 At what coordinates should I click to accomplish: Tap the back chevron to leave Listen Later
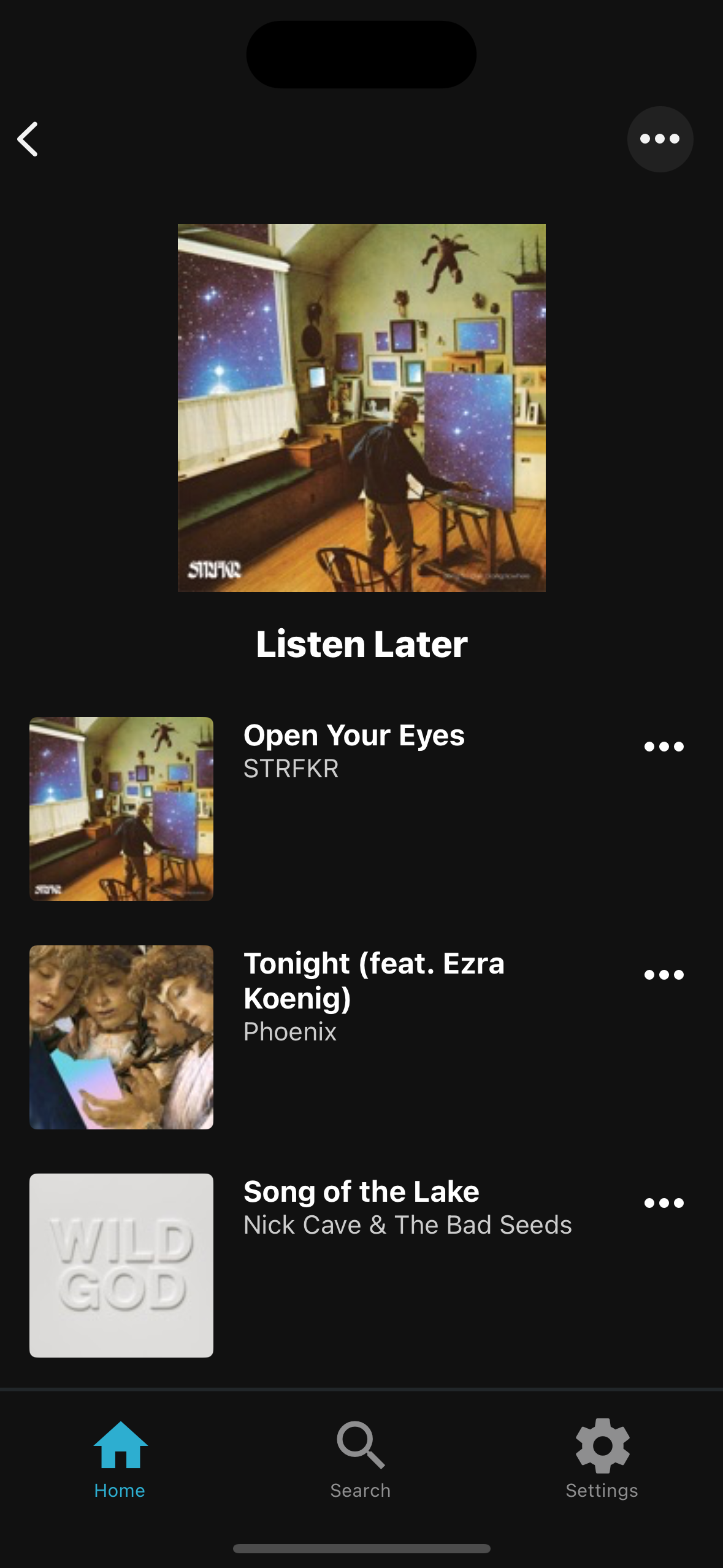28,139
